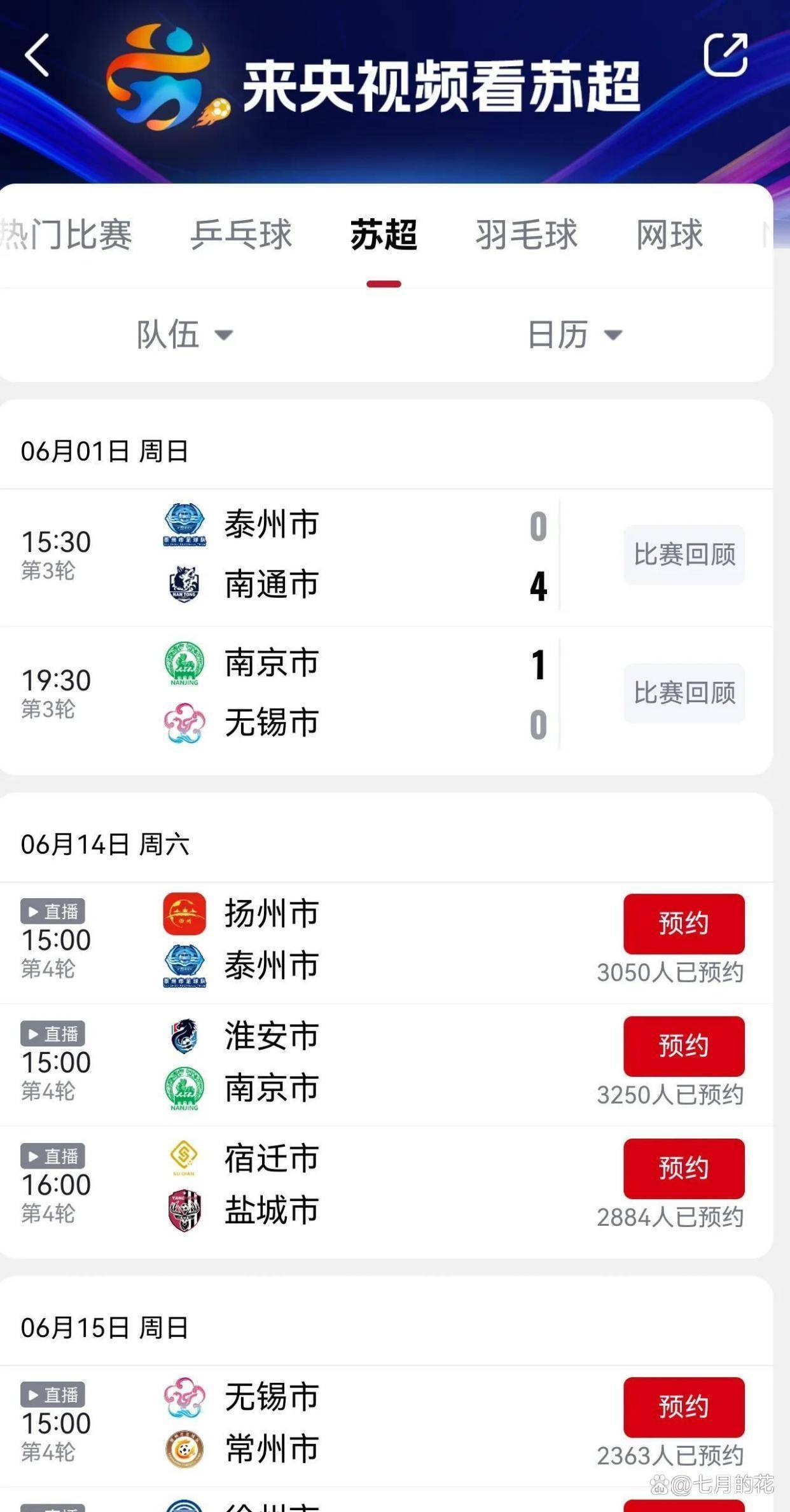
Task: Switch to the 羽毛球 tab
Action: (x=527, y=235)
